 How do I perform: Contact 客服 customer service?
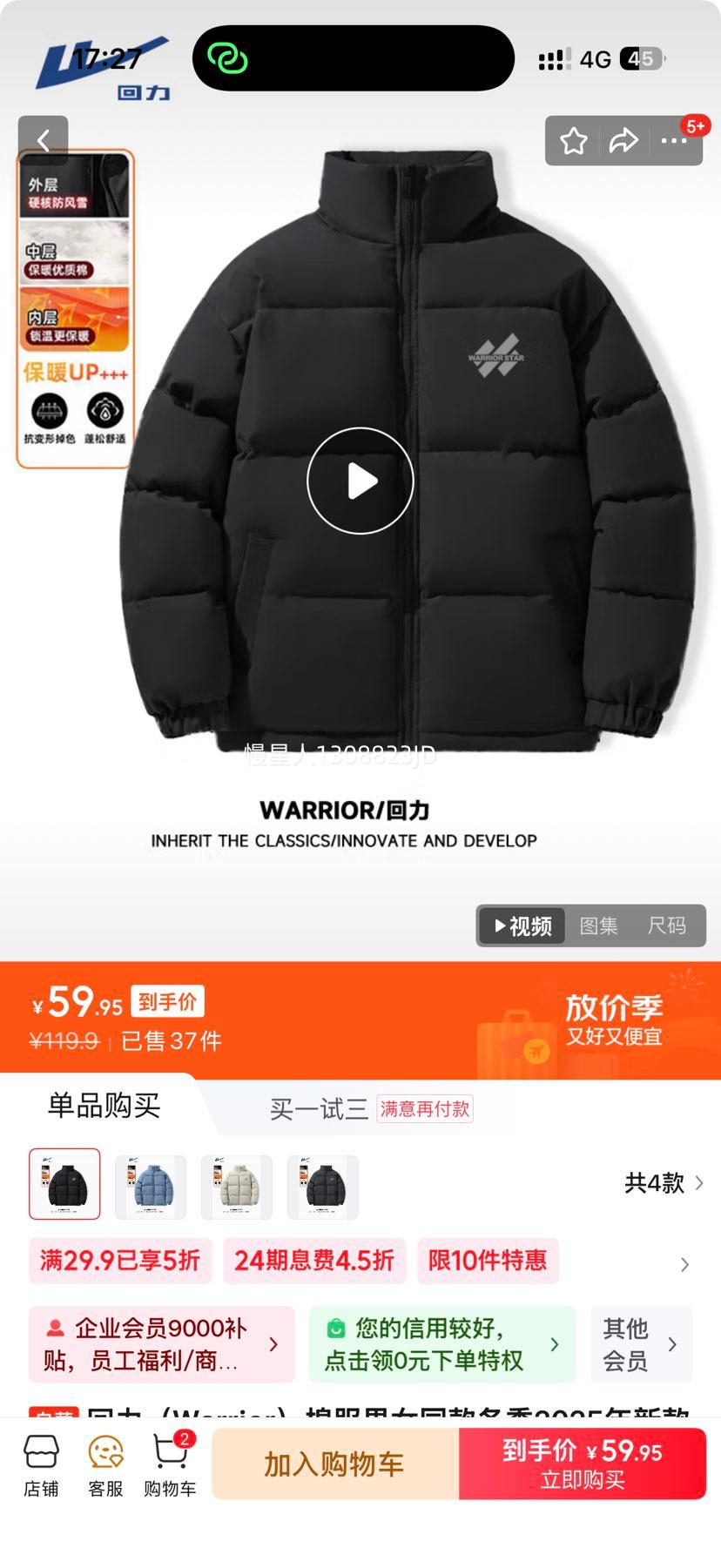[x=105, y=1466]
